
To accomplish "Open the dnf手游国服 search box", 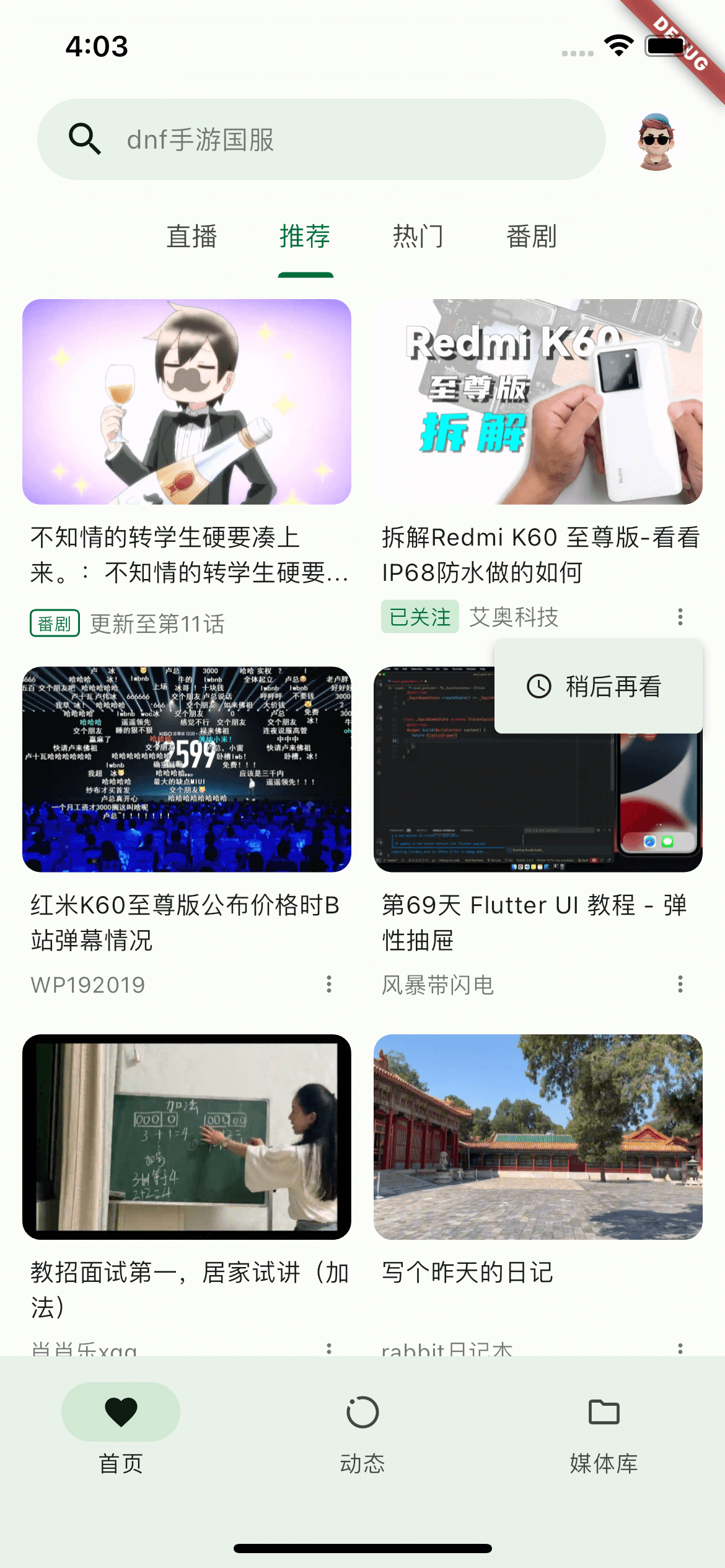I will (321, 139).
